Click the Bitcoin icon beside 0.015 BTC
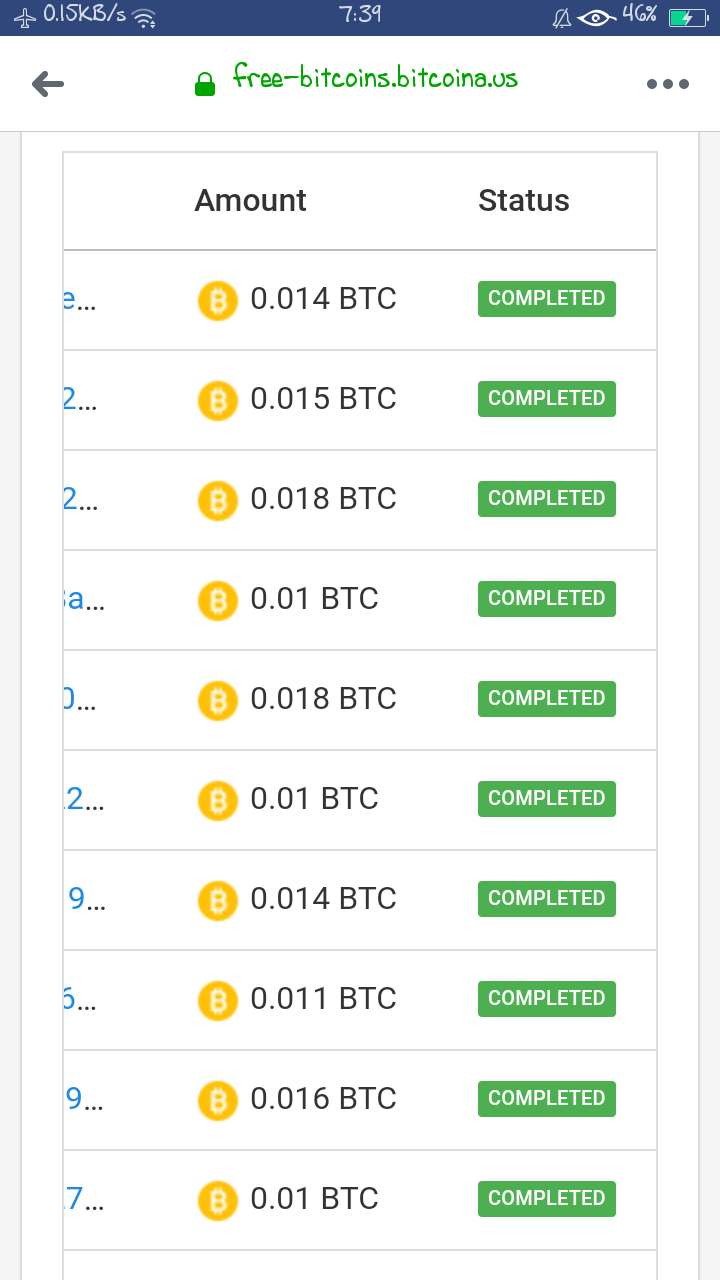Viewport: 720px width, 1280px height. coord(217,400)
